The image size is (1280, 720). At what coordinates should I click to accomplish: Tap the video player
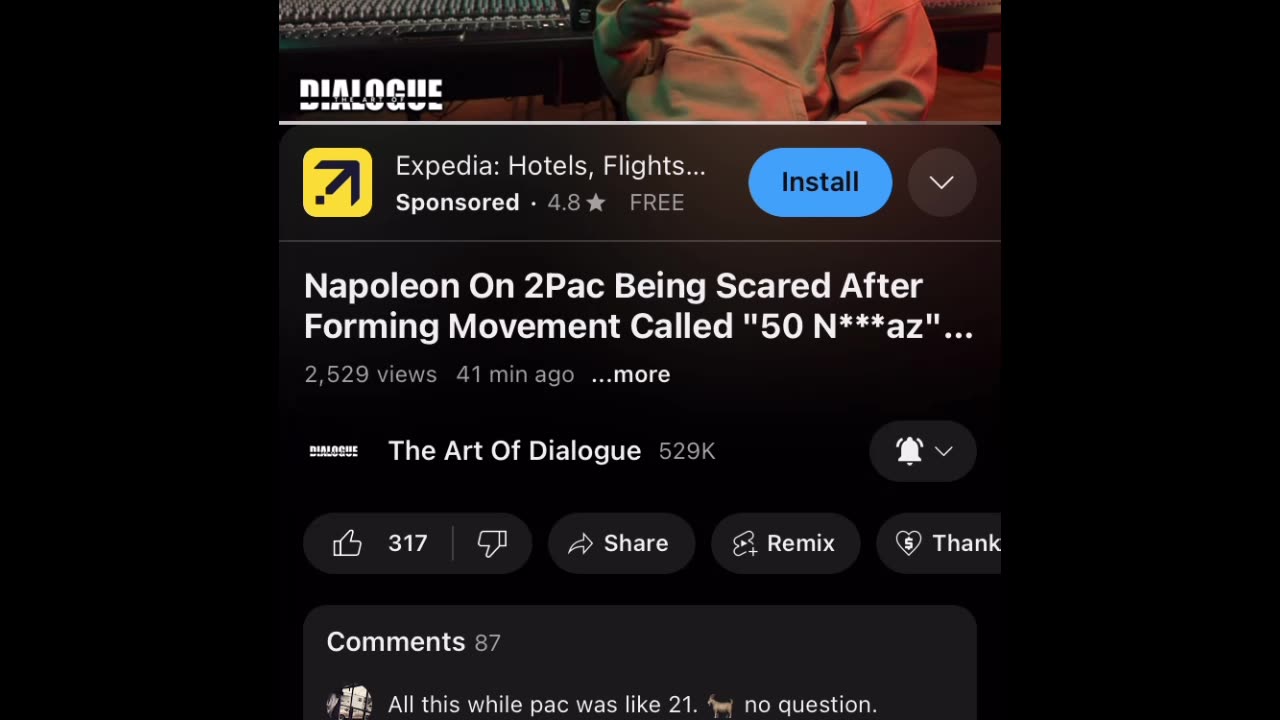coord(640,55)
